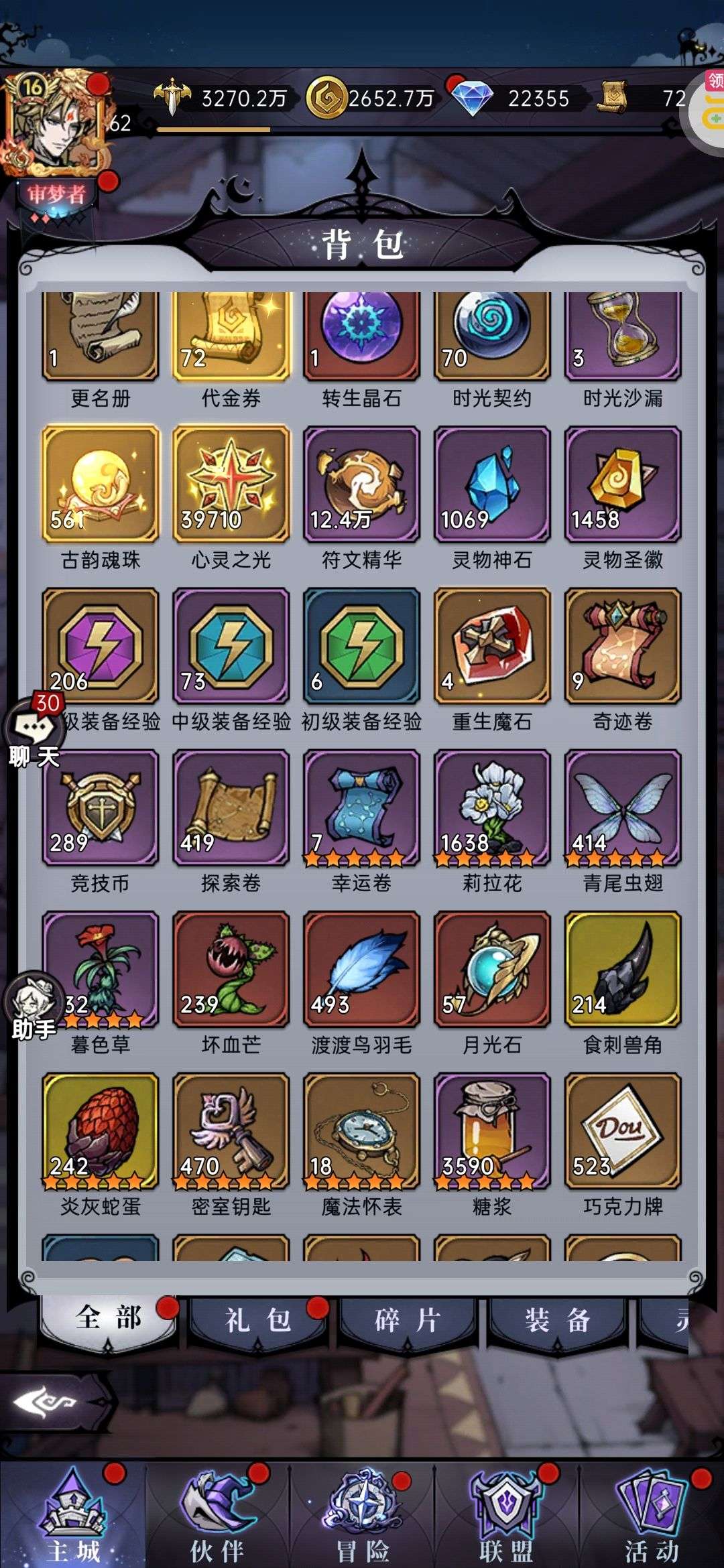Switch to the 装备 tab
Screen dimensions: 724x1568
click(x=557, y=1319)
